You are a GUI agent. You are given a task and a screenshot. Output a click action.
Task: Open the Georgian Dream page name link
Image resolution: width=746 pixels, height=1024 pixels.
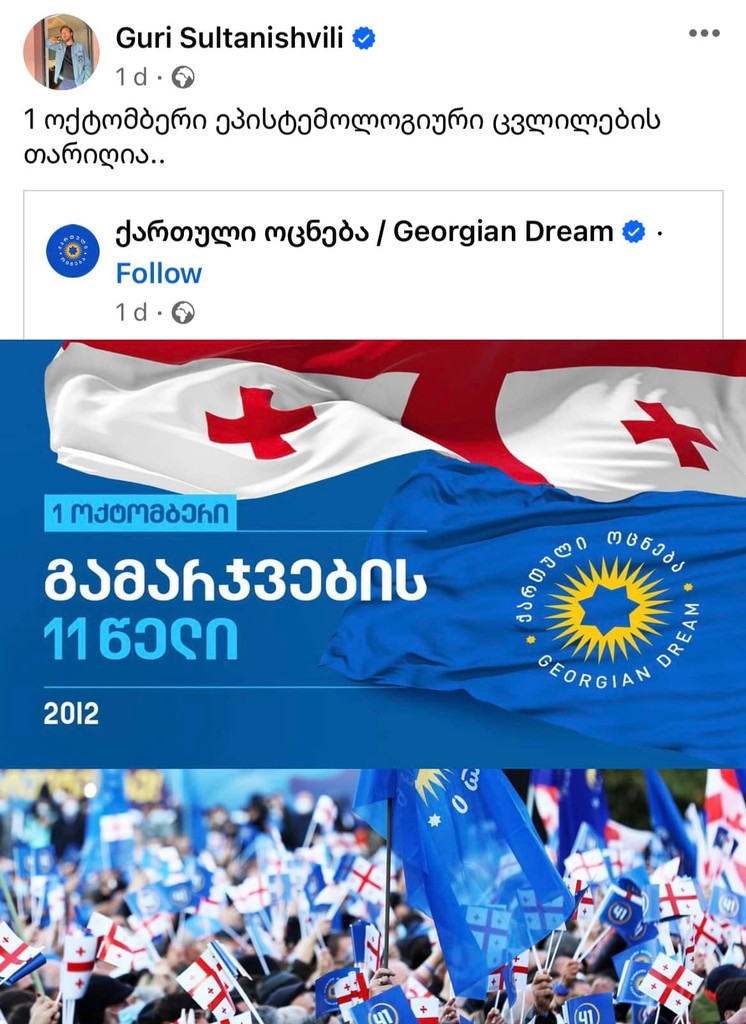click(x=370, y=231)
